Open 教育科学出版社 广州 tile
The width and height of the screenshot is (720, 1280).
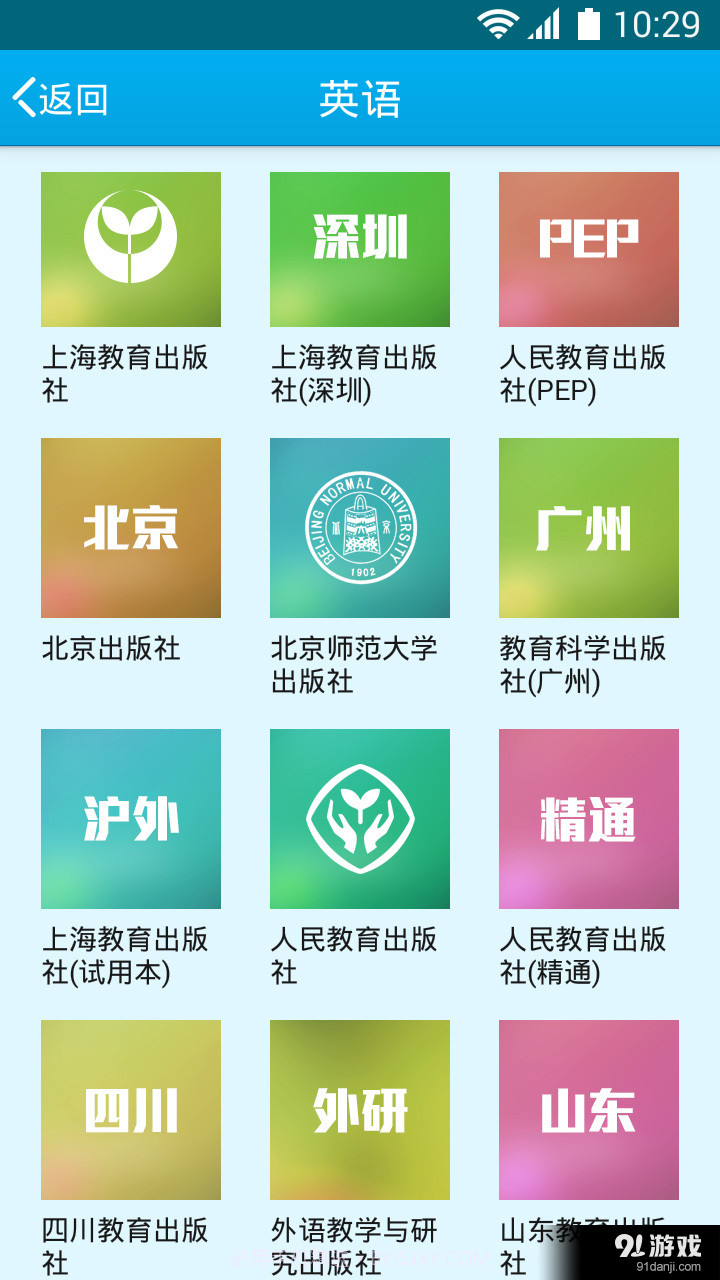coord(588,527)
